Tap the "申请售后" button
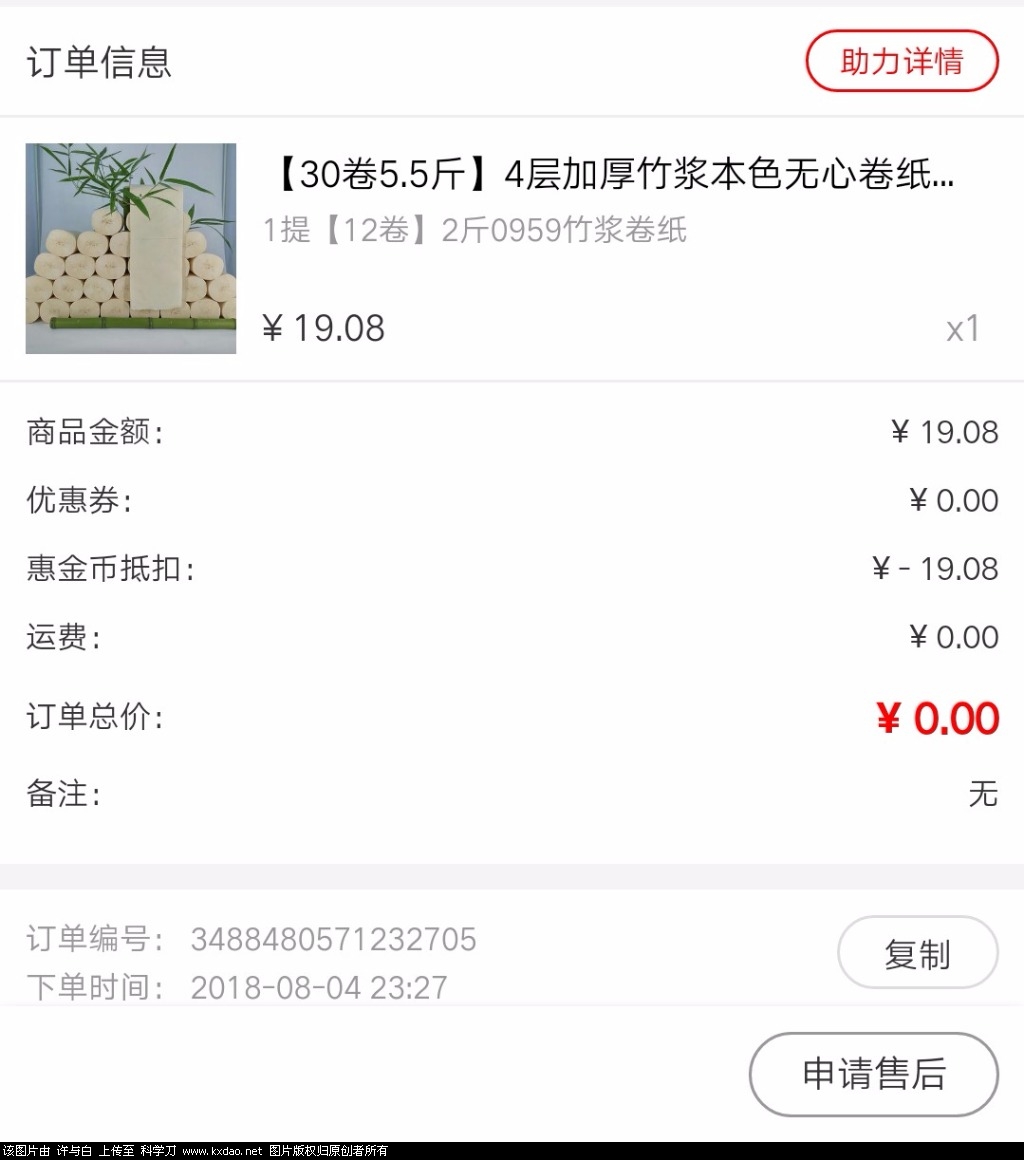Image resolution: width=1024 pixels, height=1160 pixels. 872,1074
